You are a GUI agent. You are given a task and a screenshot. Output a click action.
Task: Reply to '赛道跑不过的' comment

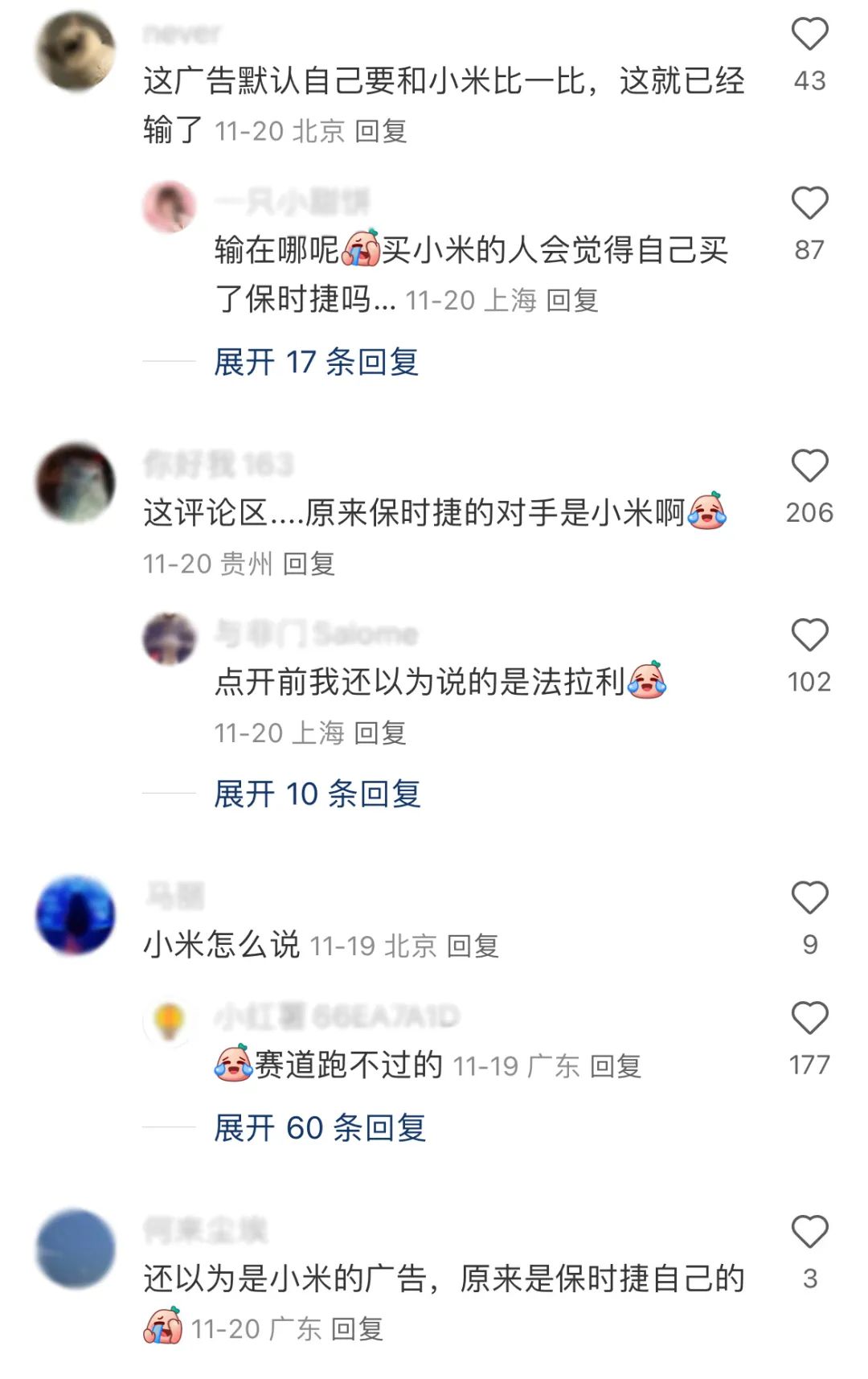[616, 1067]
